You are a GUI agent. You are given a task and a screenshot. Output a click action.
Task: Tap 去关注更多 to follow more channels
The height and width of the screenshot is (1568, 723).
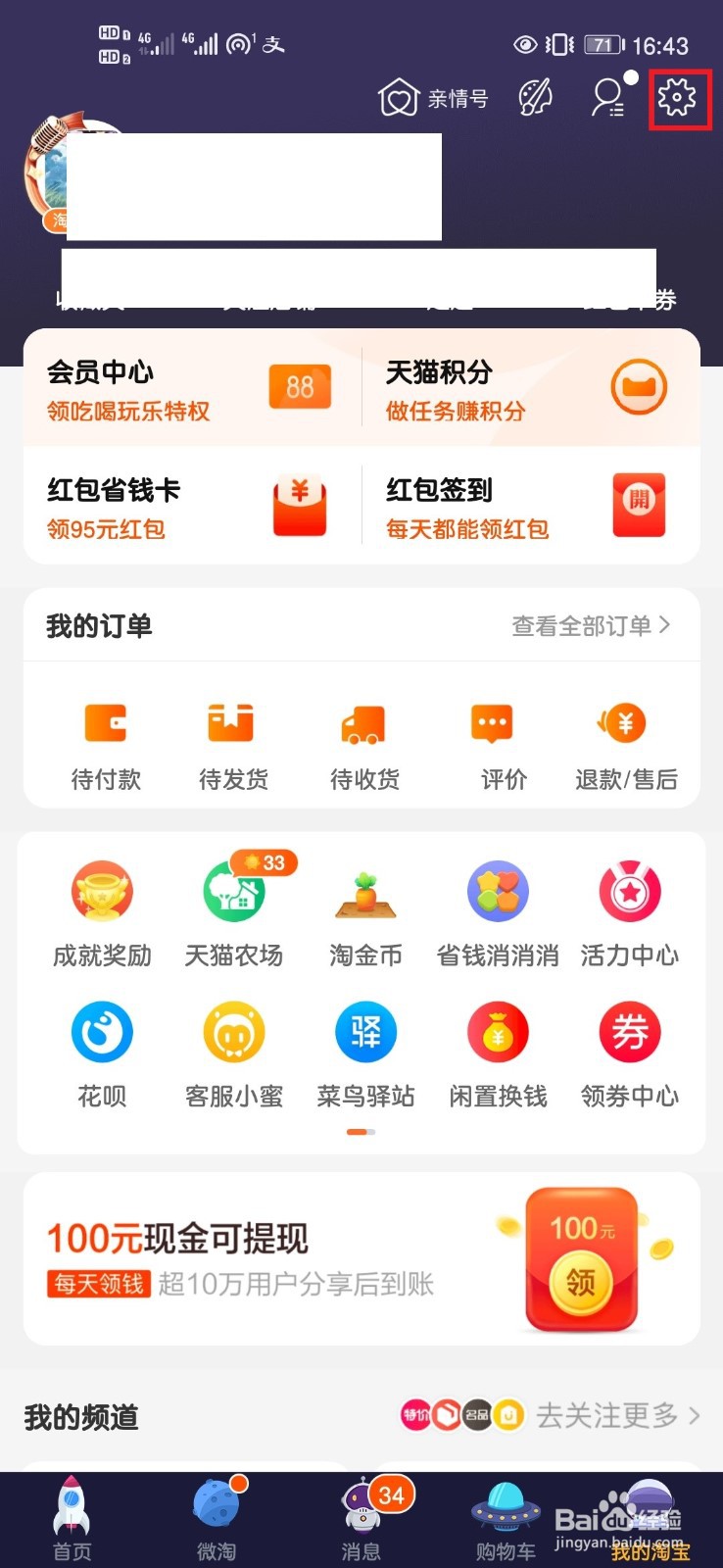point(609,1416)
